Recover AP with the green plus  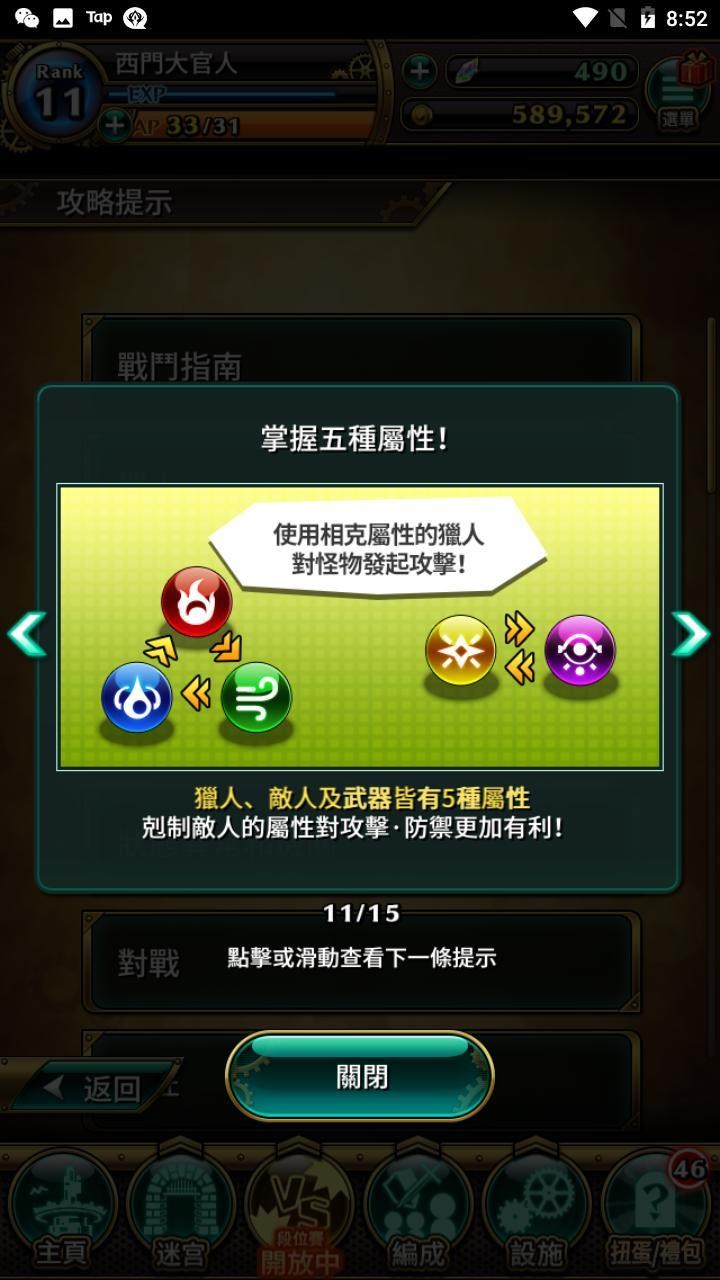click(x=116, y=125)
